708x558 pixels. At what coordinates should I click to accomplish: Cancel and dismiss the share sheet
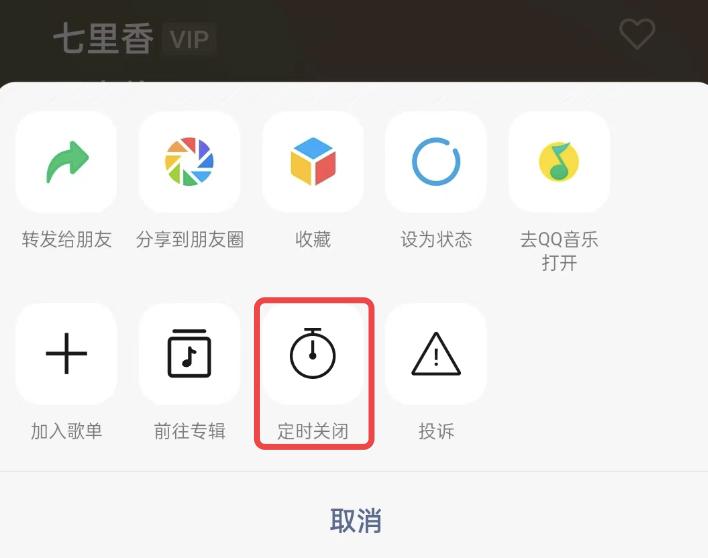coord(355,520)
